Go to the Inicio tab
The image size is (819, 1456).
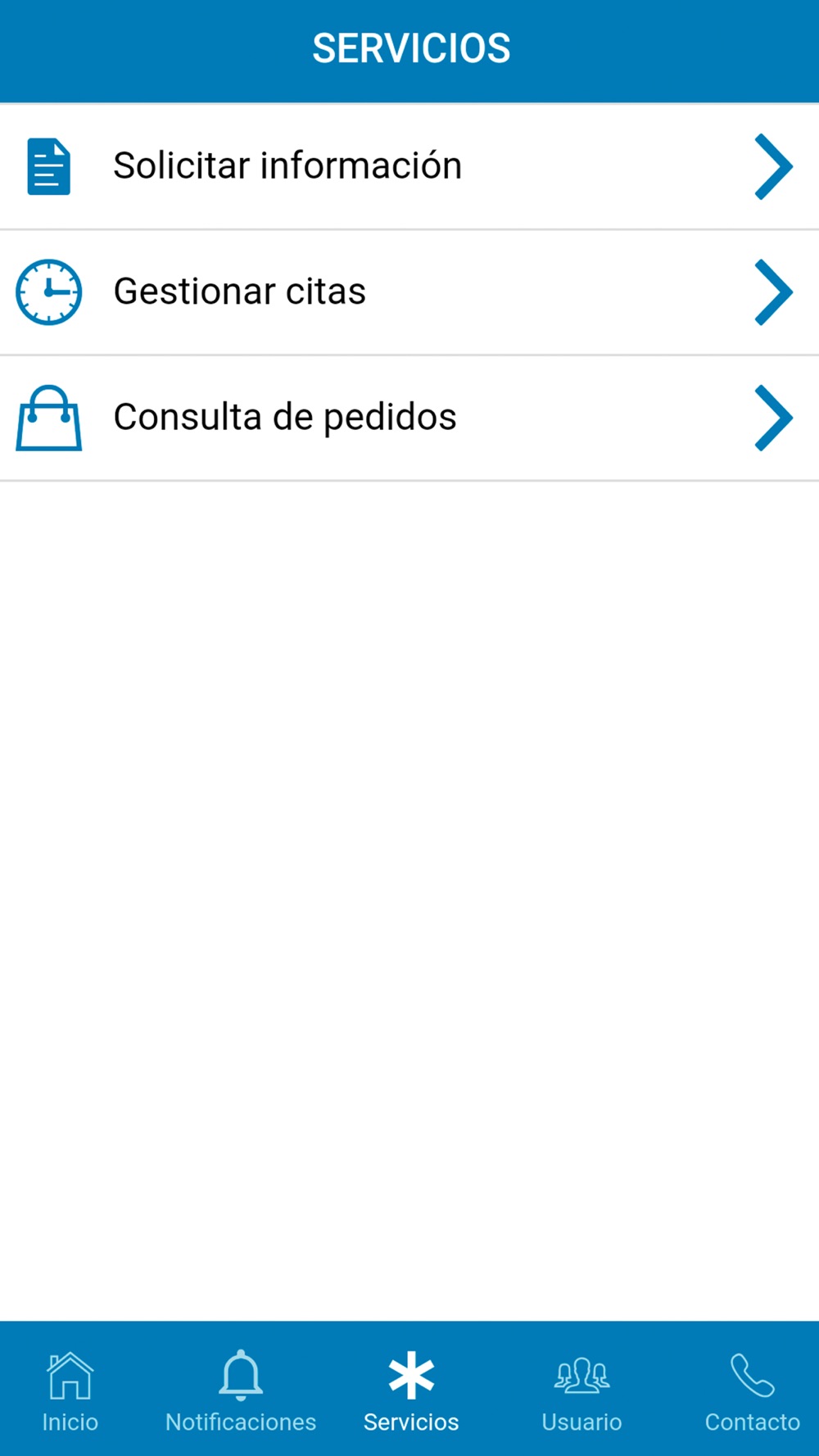(70, 1390)
